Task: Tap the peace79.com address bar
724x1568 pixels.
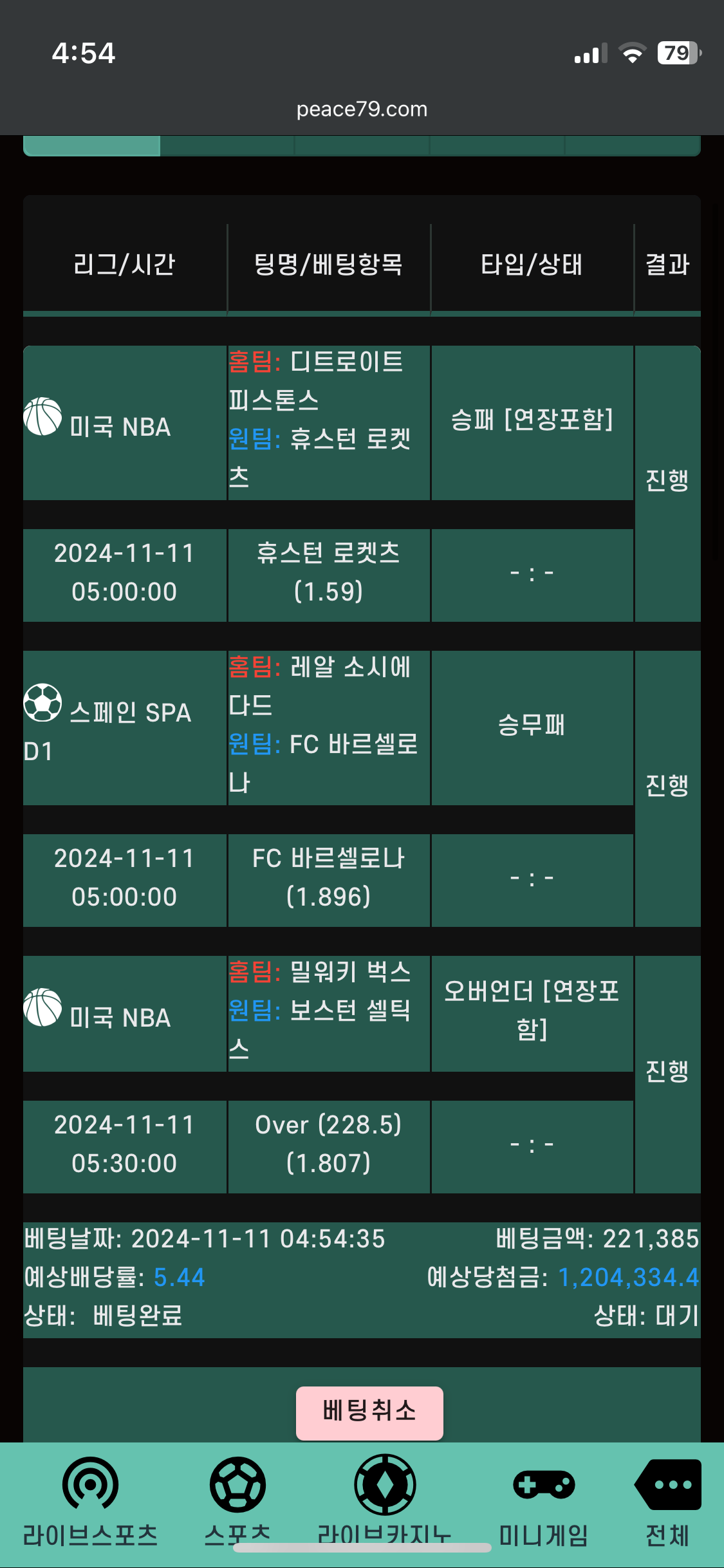Action: (362, 109)
